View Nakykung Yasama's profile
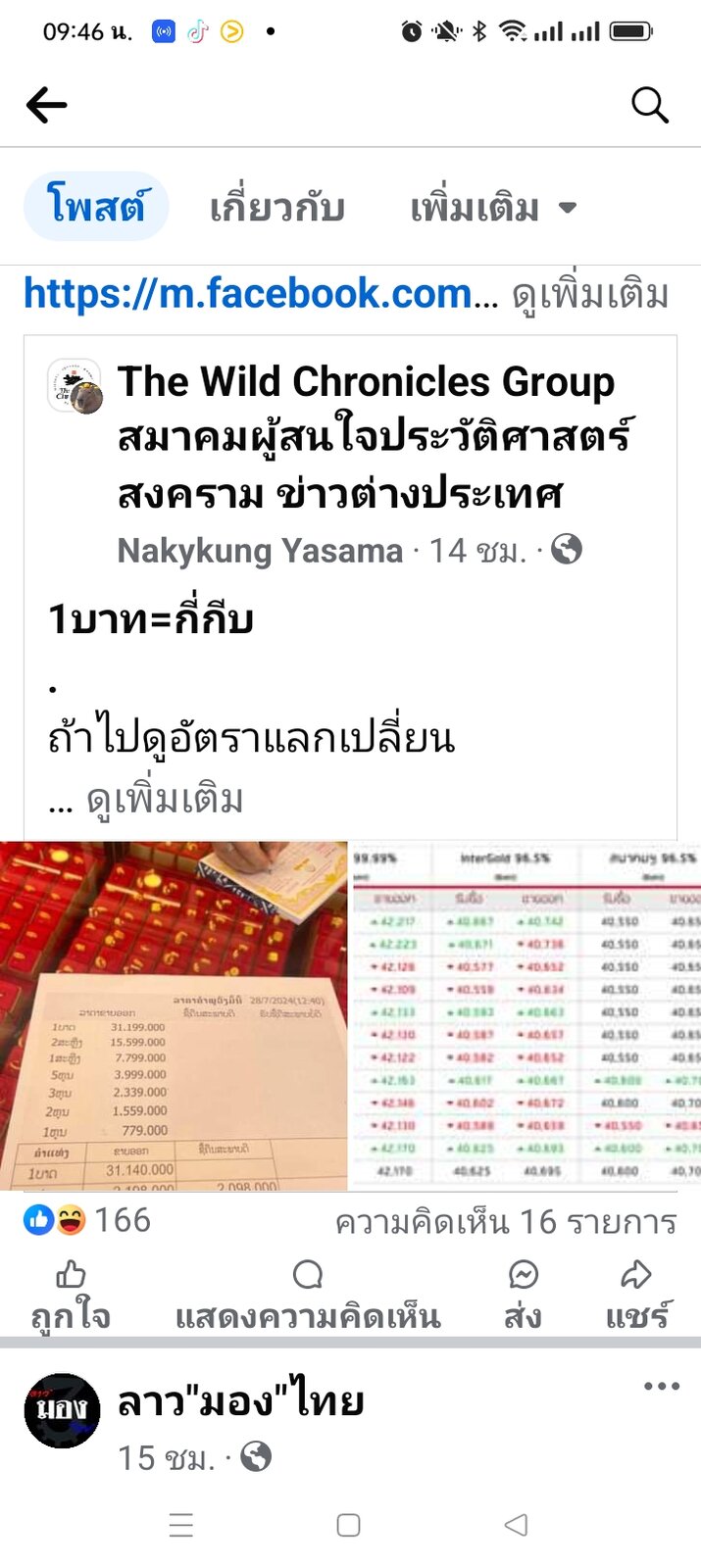The image size is (701, 1568). (260, 551)
